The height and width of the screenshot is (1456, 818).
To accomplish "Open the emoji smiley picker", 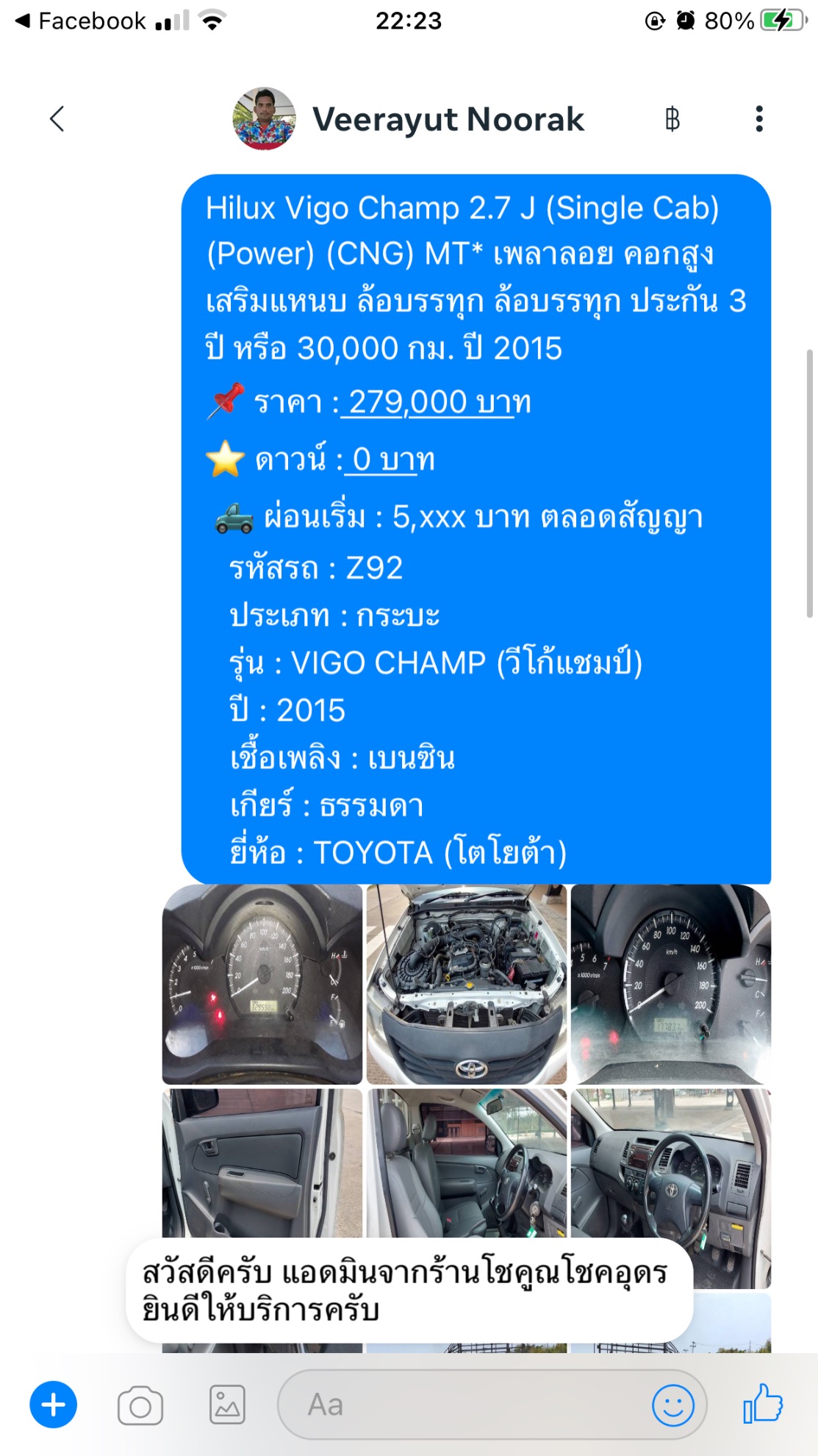I will pyautogui.click(x=672, y=1405).
